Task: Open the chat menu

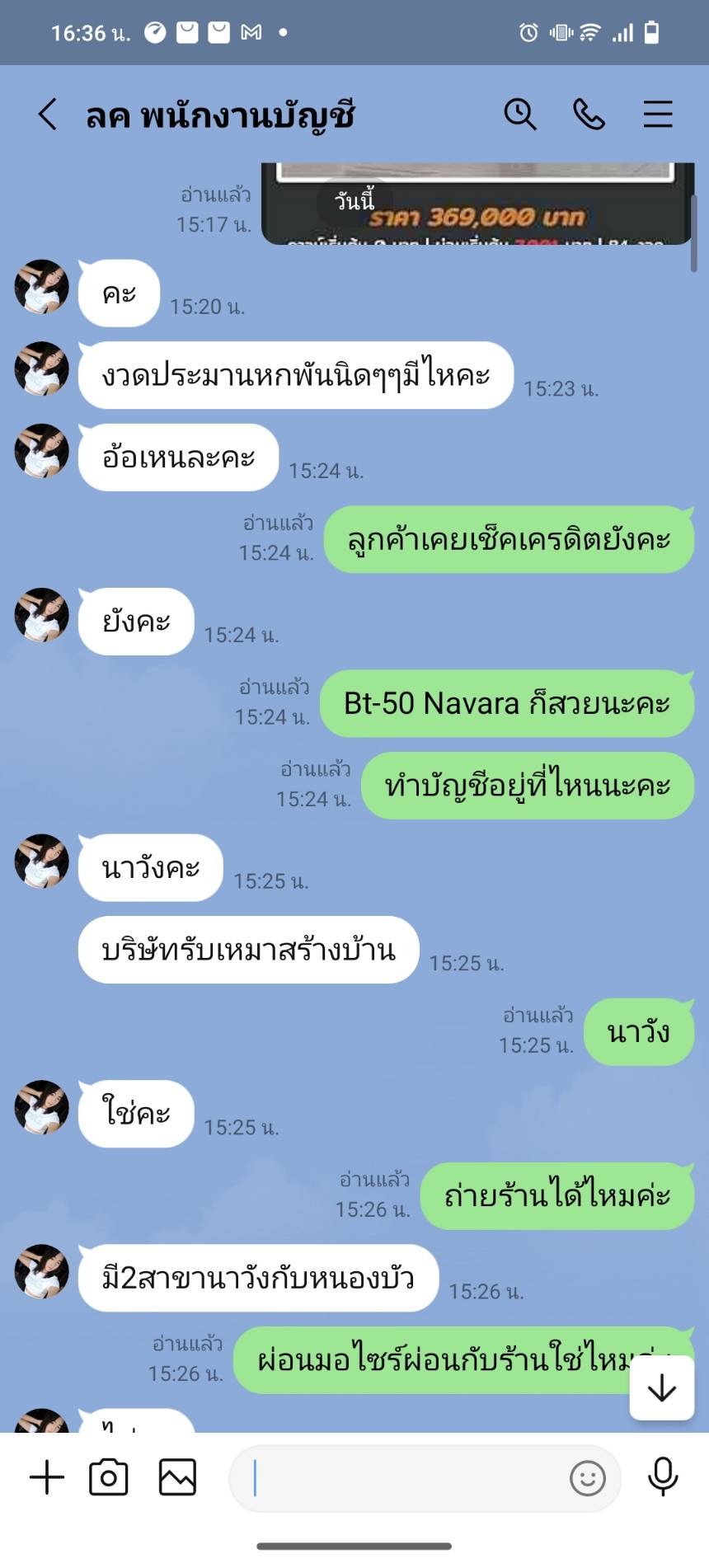Action: tap(658, 115)
